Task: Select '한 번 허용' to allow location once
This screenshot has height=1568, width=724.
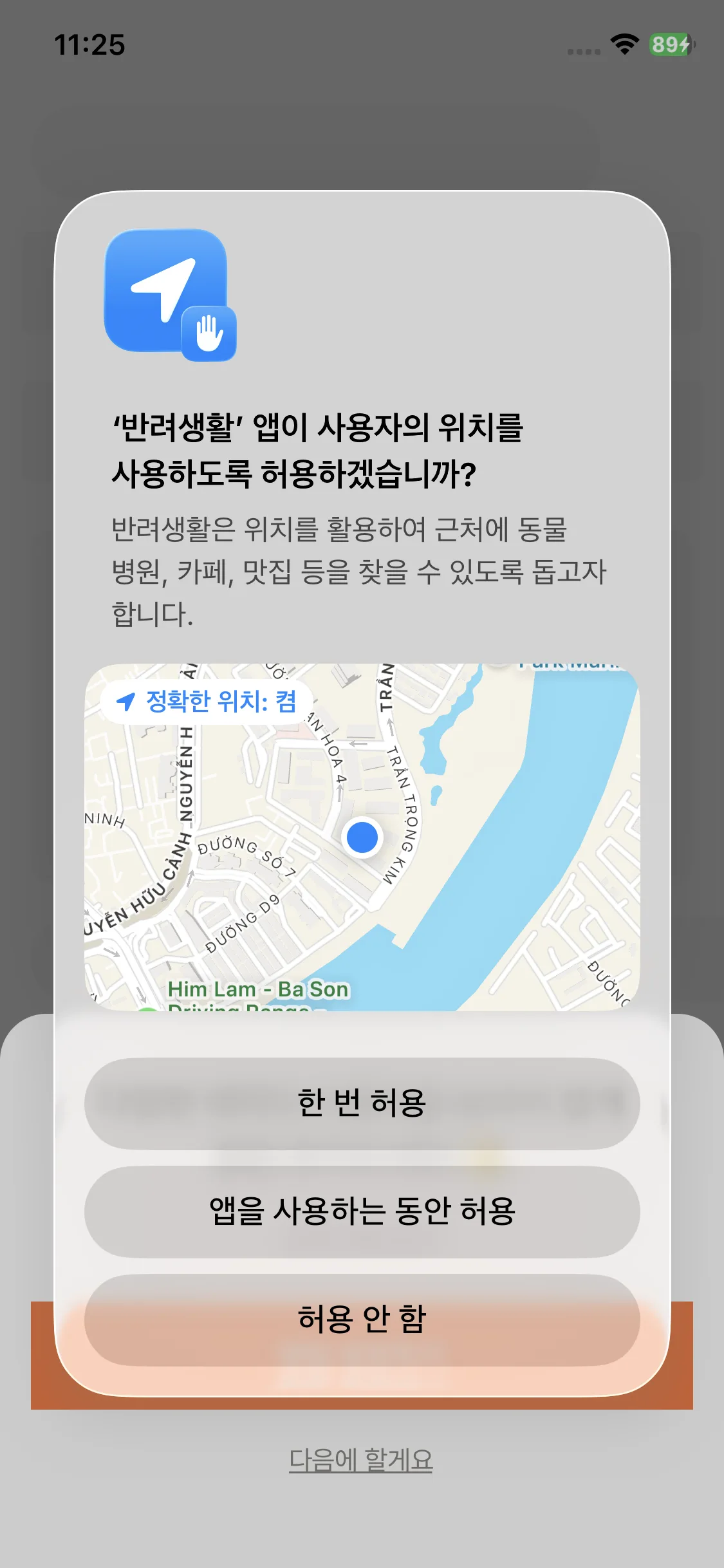Action: click(362, 1103)
